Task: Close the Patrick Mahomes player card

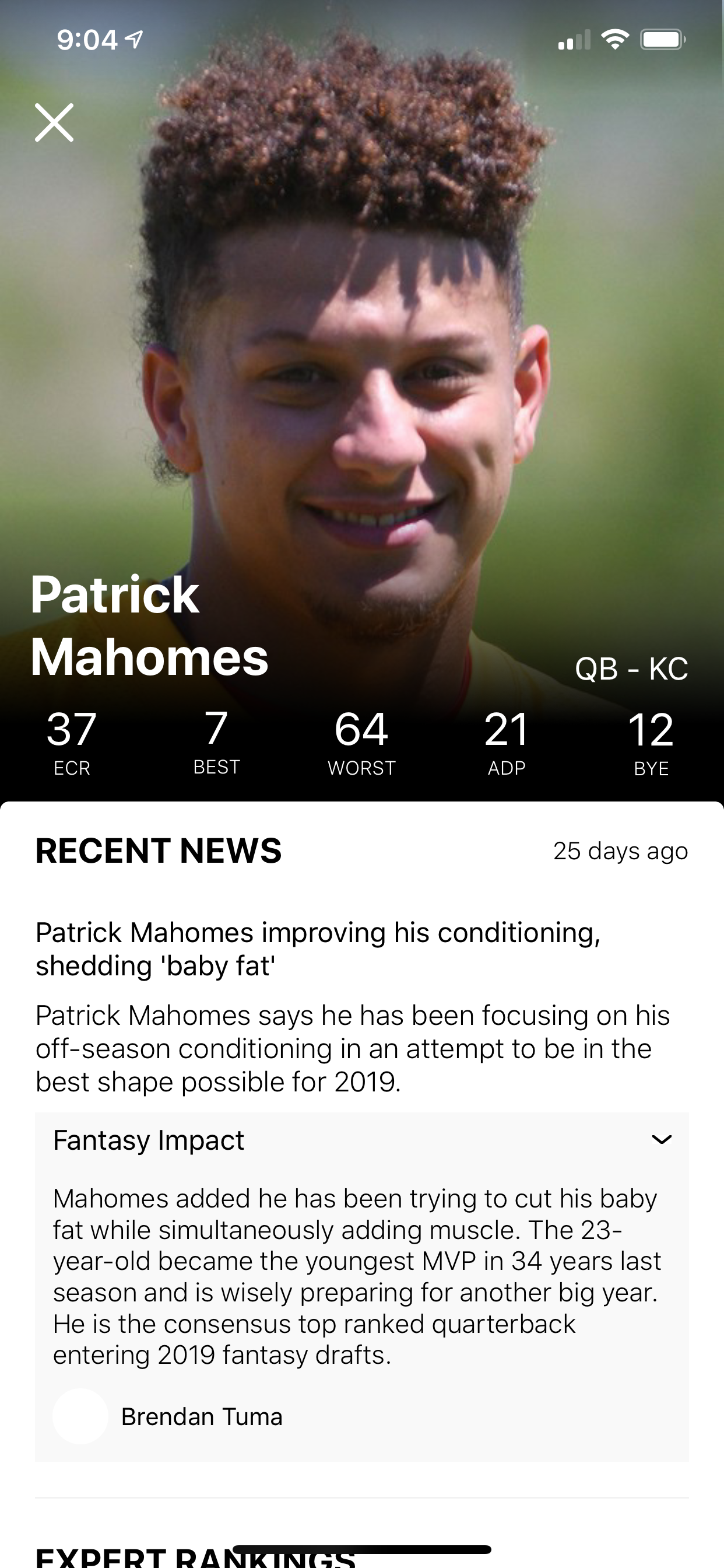Action: click(54, 123)
